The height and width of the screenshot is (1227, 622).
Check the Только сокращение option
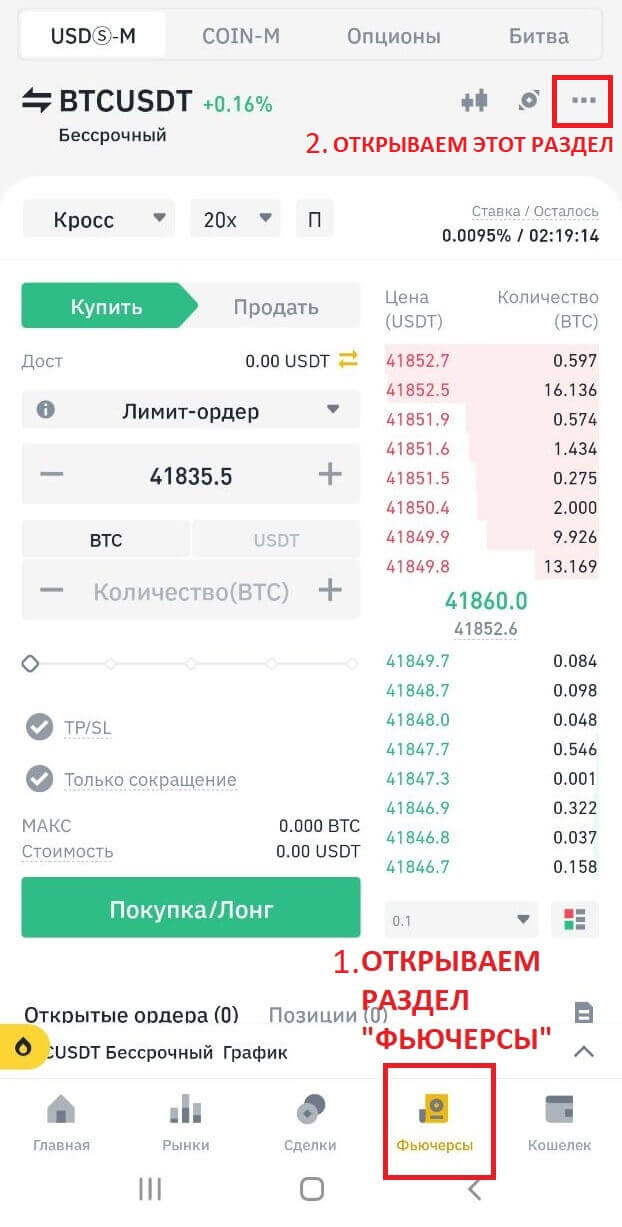[40, 778]
